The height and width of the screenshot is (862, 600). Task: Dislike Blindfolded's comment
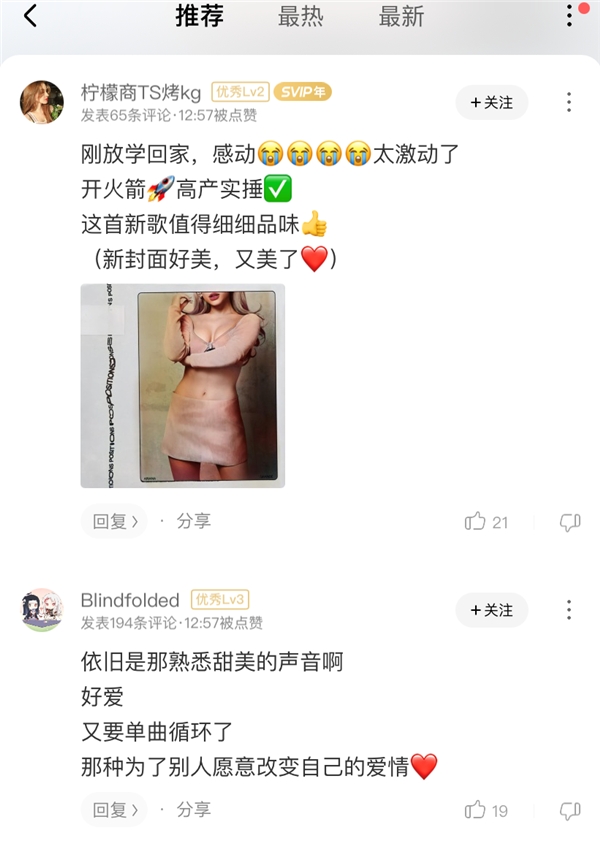tap(570, 810)
